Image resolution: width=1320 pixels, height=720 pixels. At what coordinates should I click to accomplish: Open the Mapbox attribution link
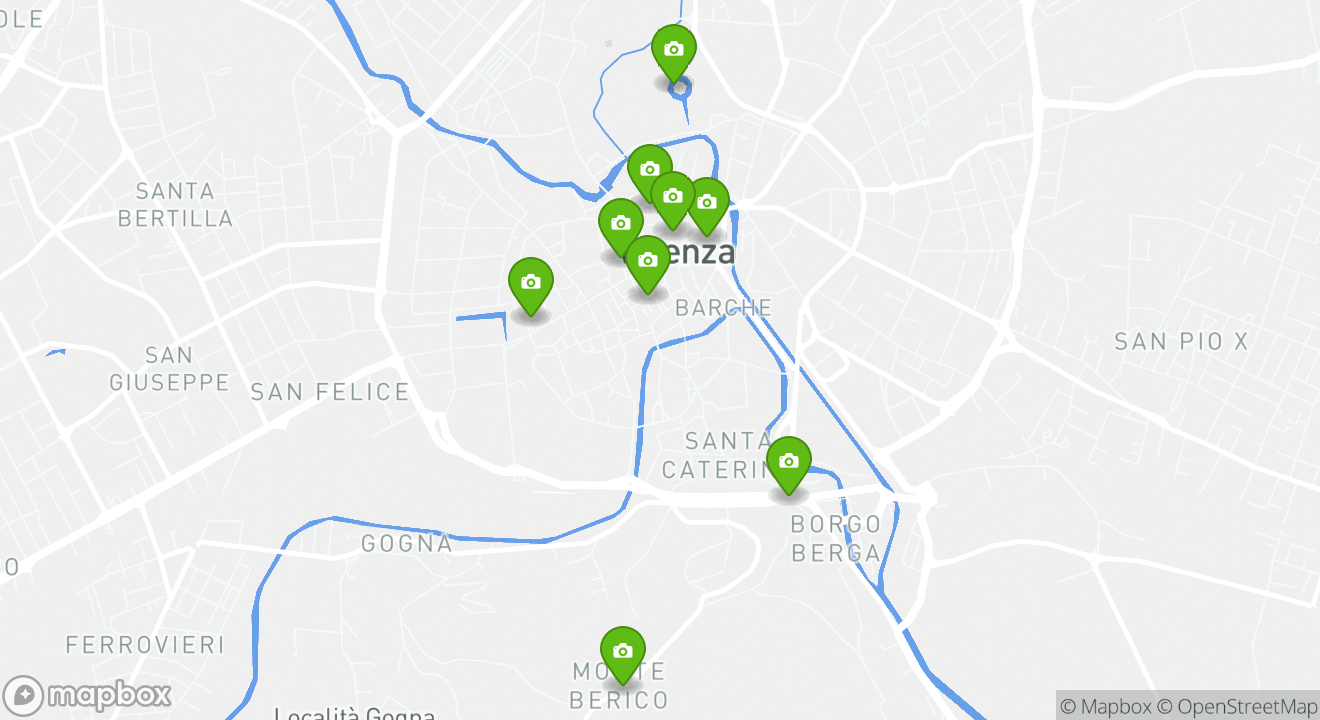1105,706
